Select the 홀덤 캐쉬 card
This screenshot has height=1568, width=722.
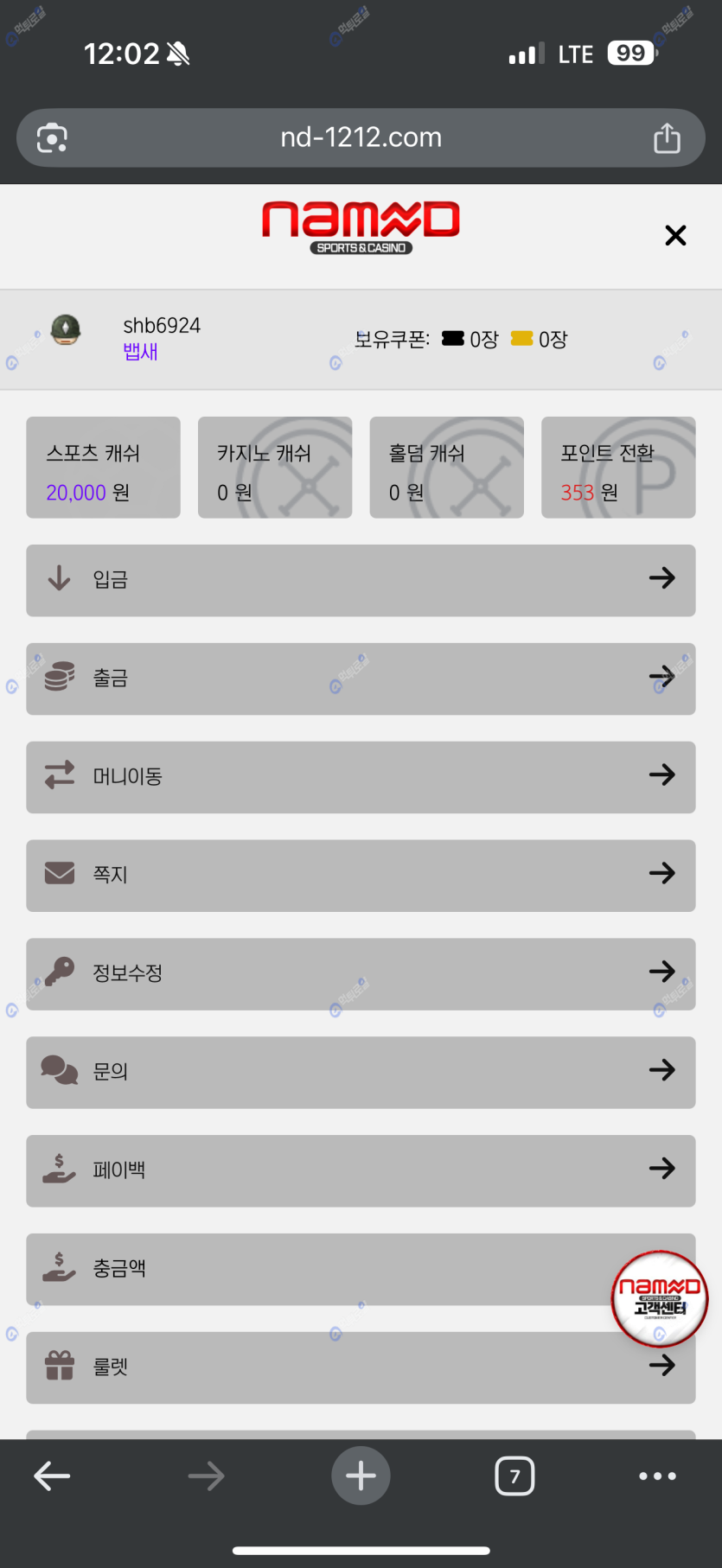(446, 468)
